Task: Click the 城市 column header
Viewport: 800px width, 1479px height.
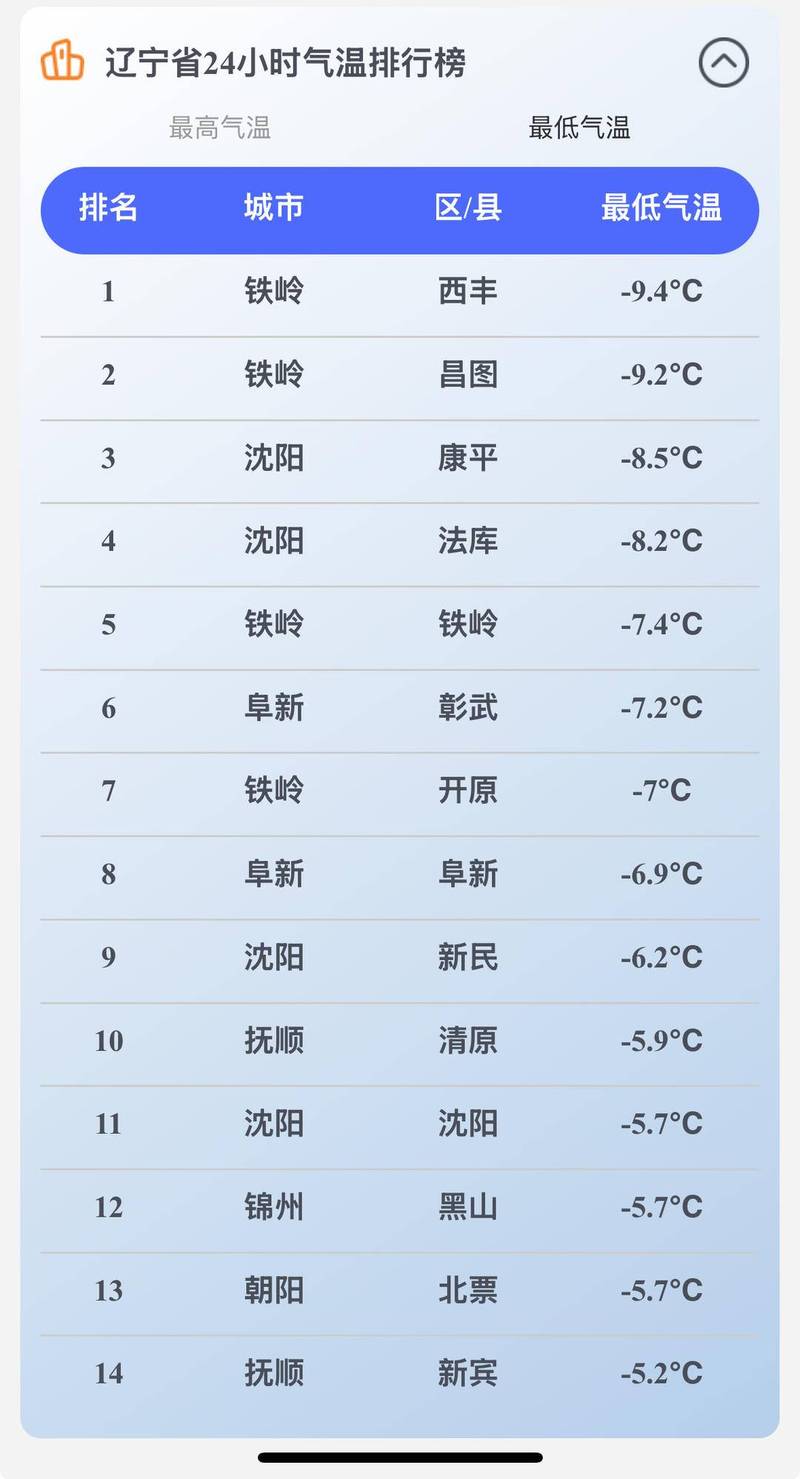Action: [274, 209]
